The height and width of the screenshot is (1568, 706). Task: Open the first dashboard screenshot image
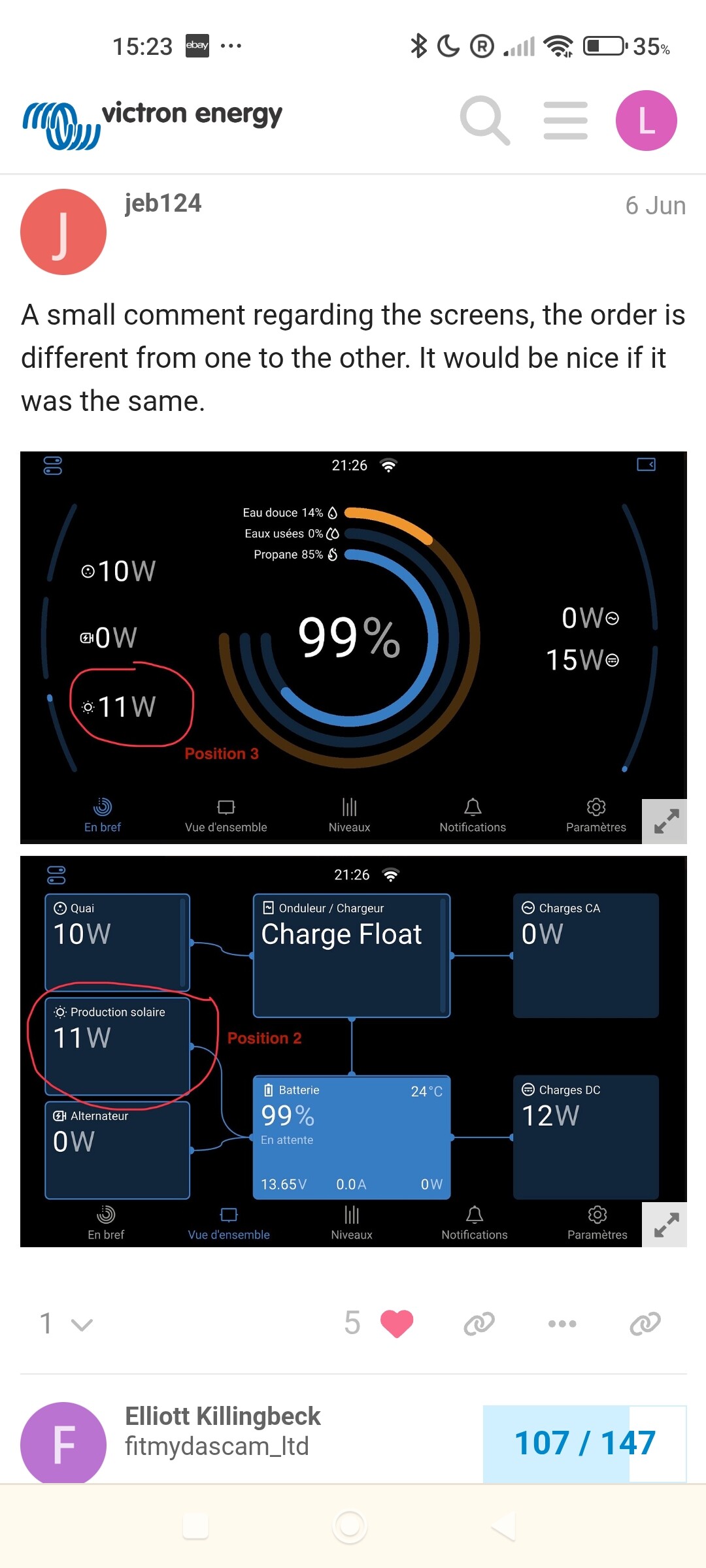353,647
